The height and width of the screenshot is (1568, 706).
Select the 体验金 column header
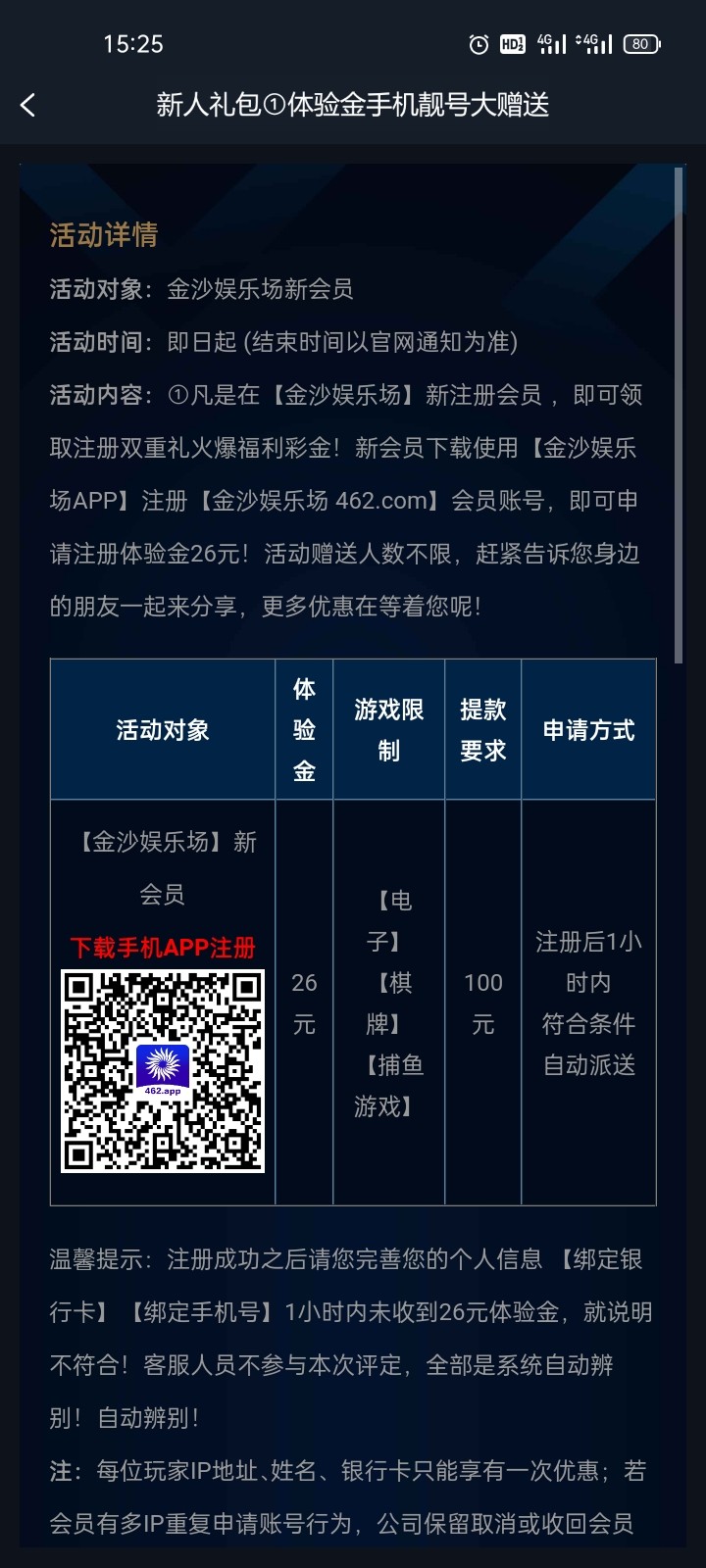point(304,729)
